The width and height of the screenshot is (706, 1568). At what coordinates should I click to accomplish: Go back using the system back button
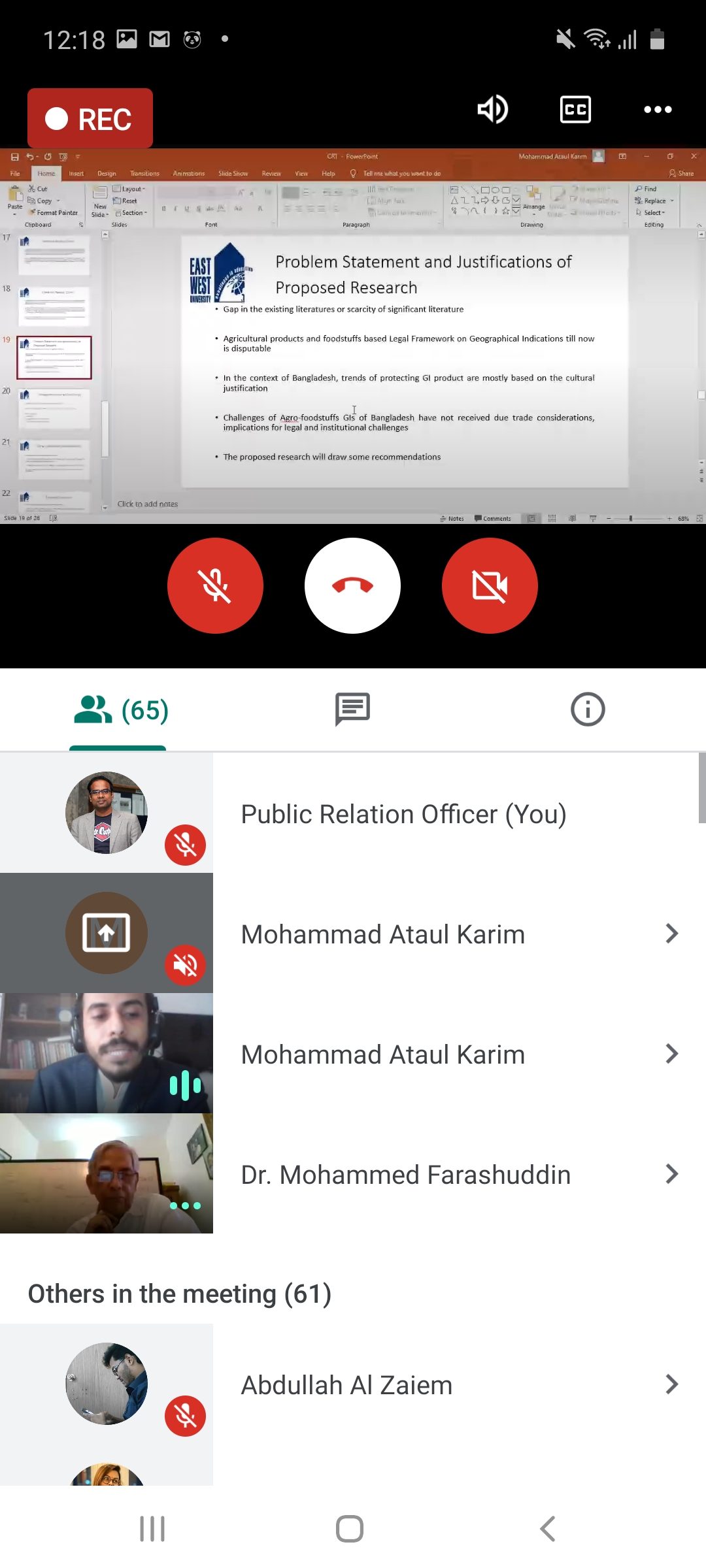[548, 1529]
